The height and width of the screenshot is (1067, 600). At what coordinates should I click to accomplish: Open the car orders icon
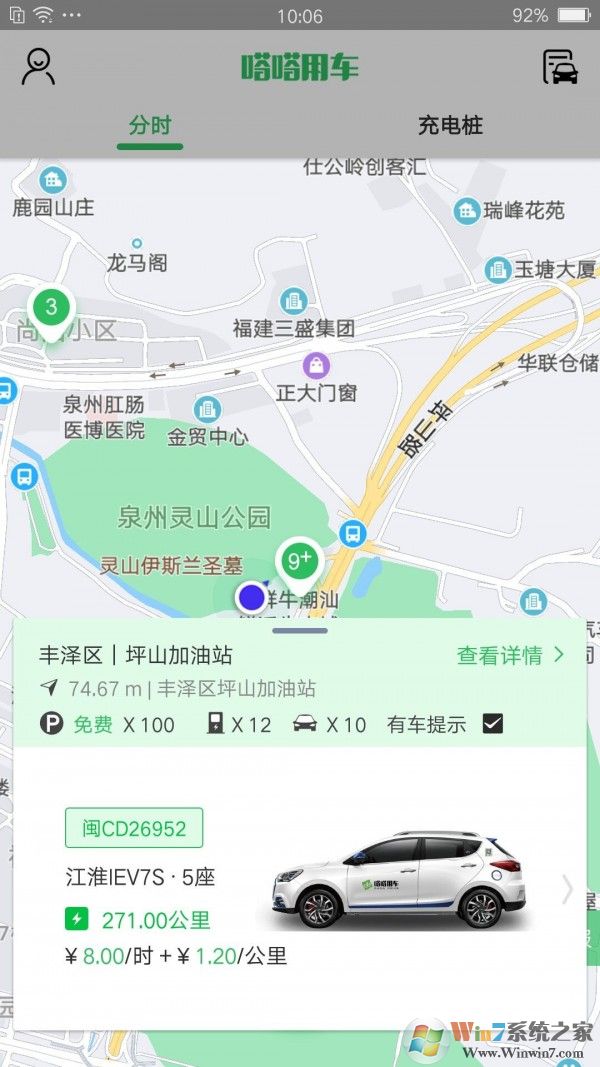coord(560,67)
